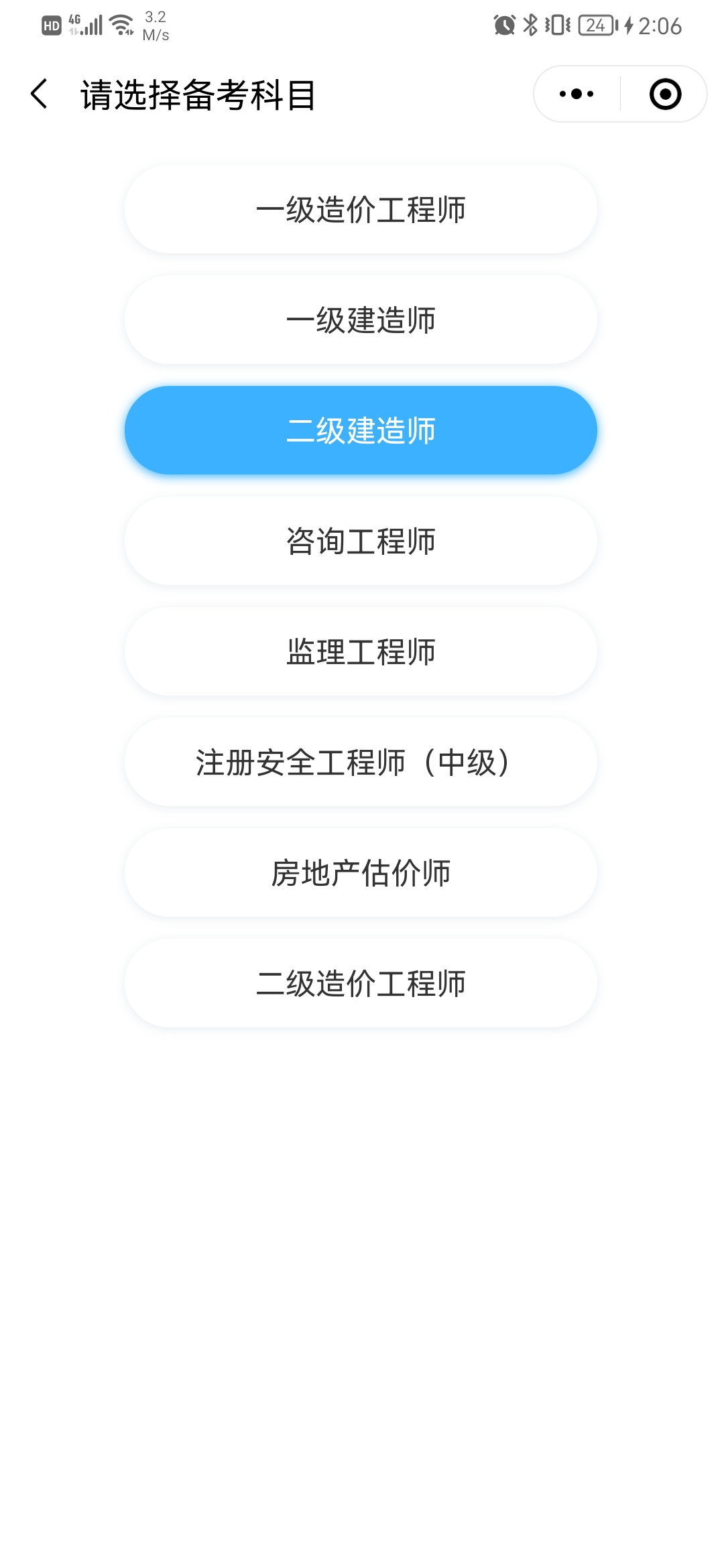Deselect the highlighted 二级建造师 option
The image size is (724, 1568).
click(361, 430)
